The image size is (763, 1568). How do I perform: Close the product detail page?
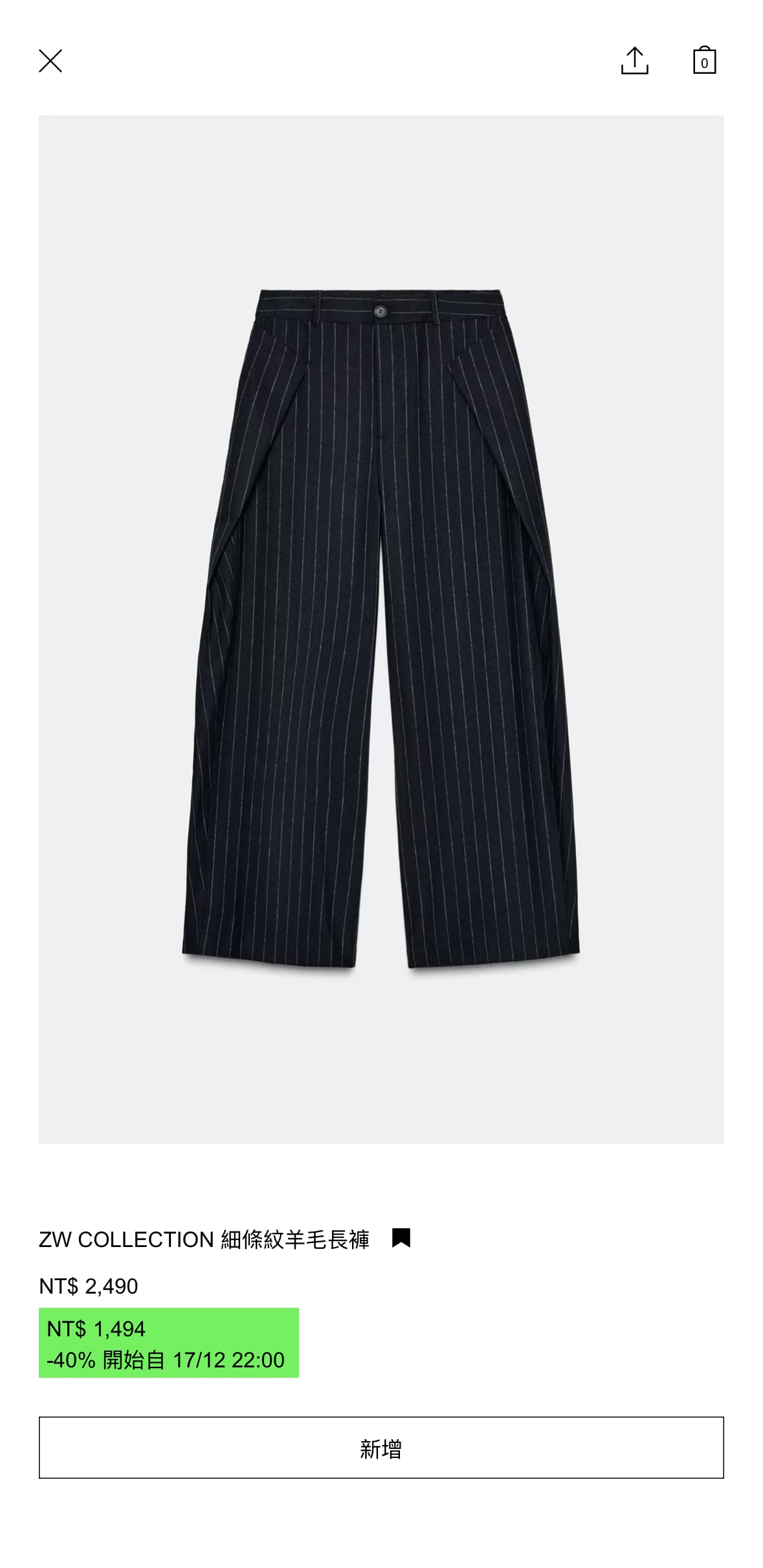[x=50, y=61]
